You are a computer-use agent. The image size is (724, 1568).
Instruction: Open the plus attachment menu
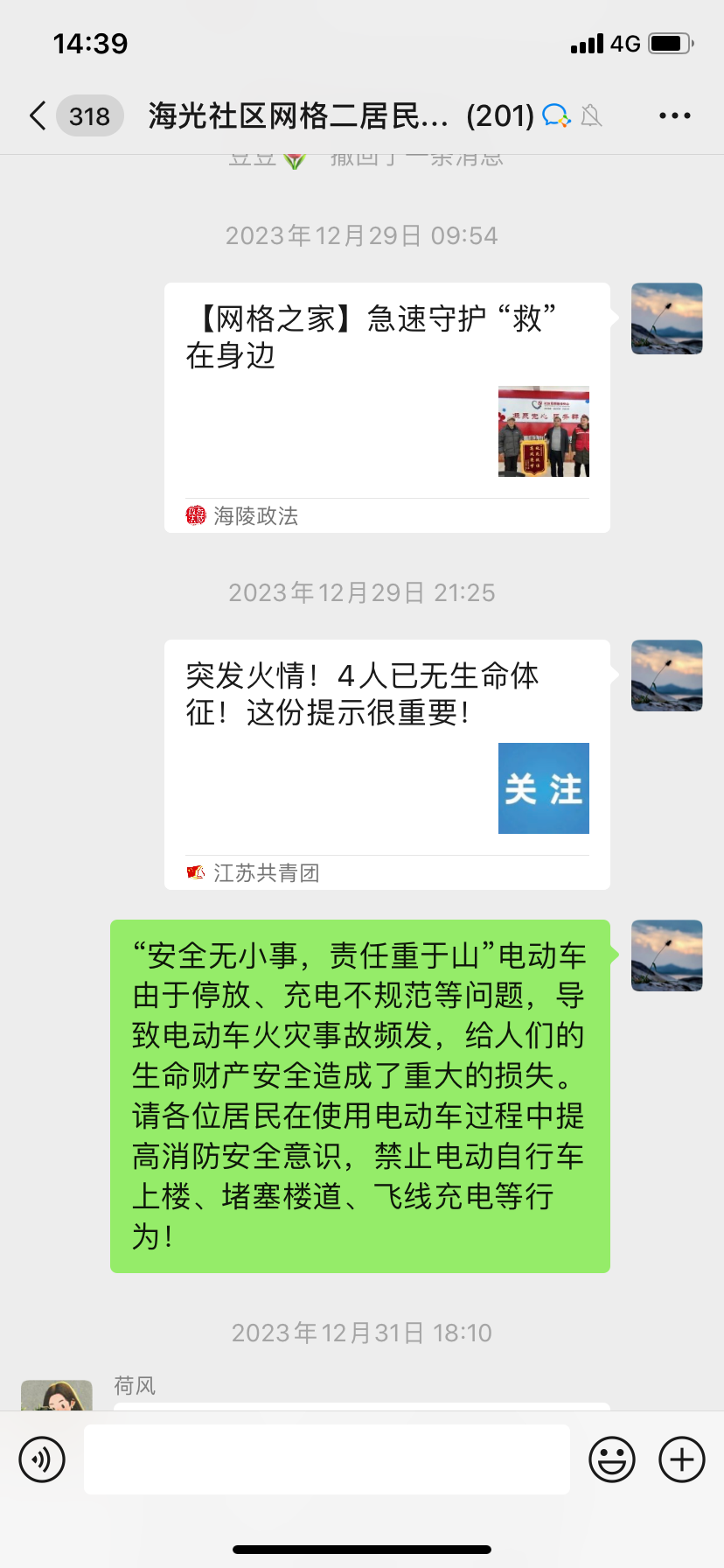(682, 1459)
